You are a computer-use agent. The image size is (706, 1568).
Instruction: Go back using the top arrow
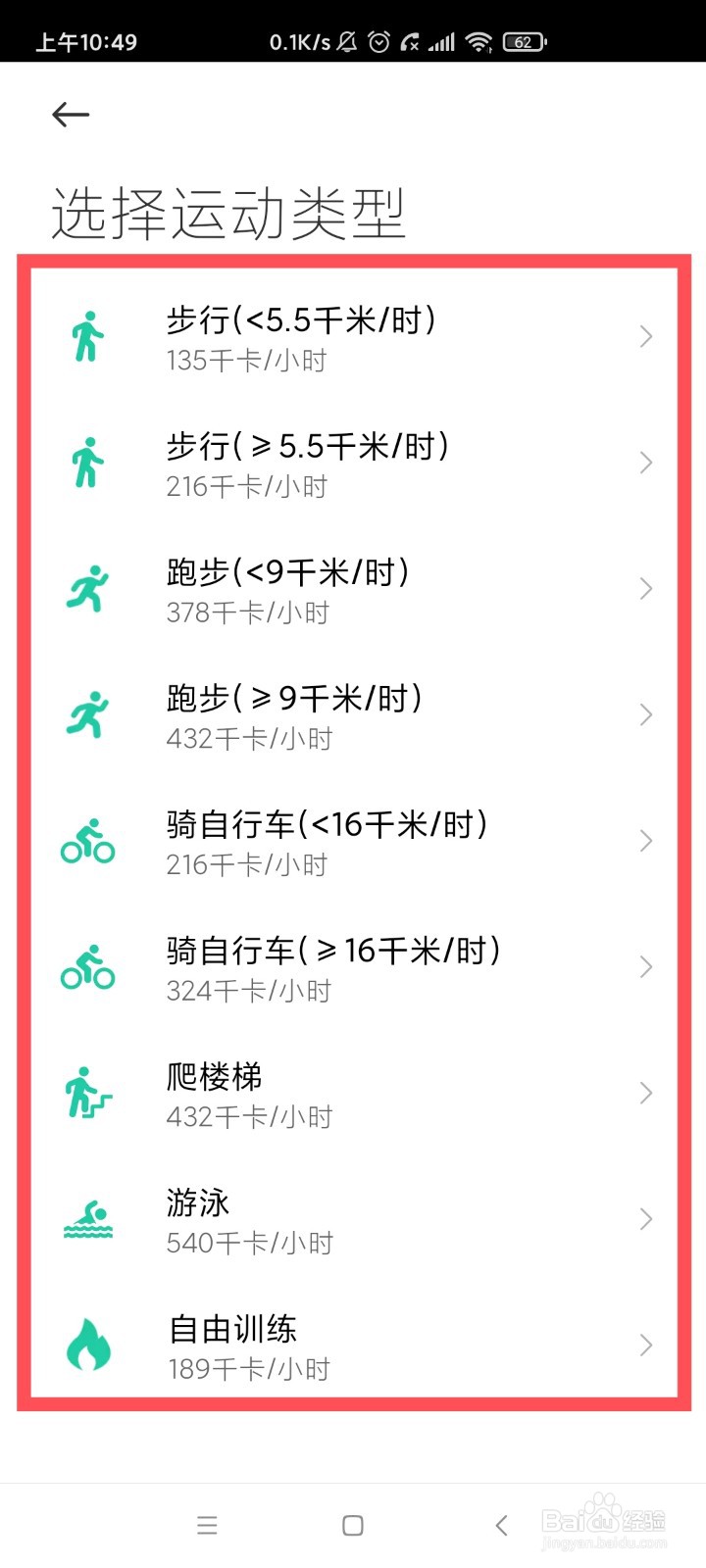71,115
